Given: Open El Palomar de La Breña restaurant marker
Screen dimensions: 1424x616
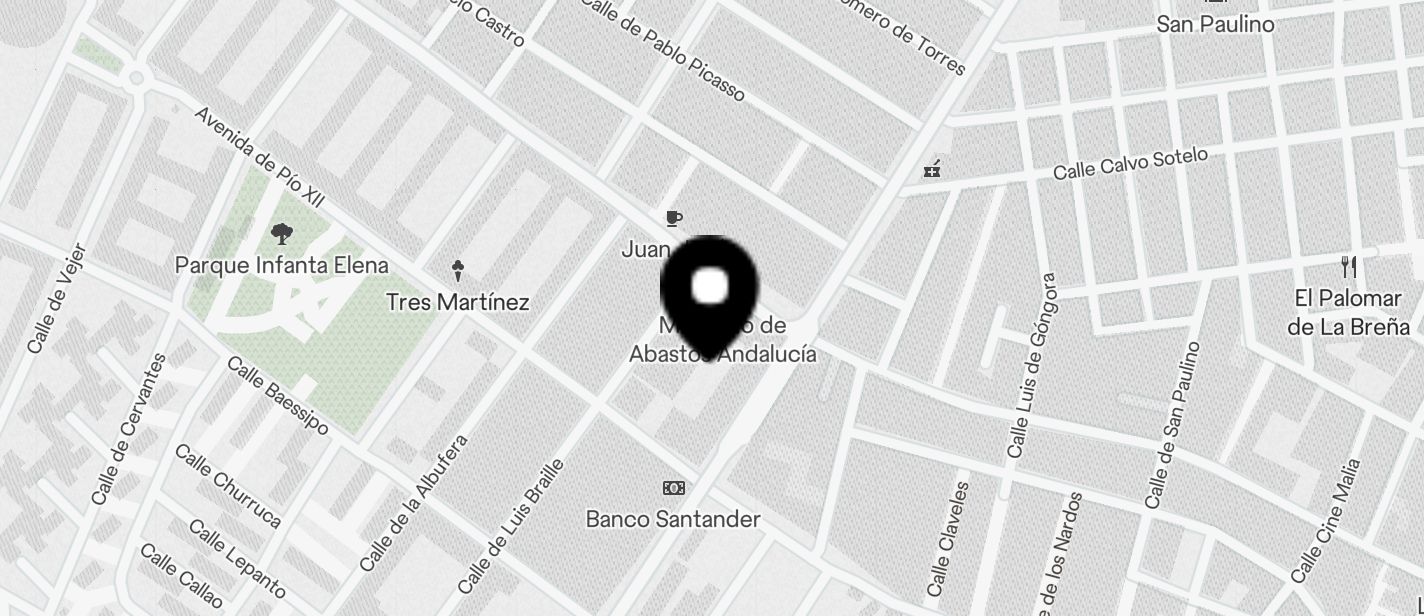Looking at the screenshot, I should point(1349,267).
